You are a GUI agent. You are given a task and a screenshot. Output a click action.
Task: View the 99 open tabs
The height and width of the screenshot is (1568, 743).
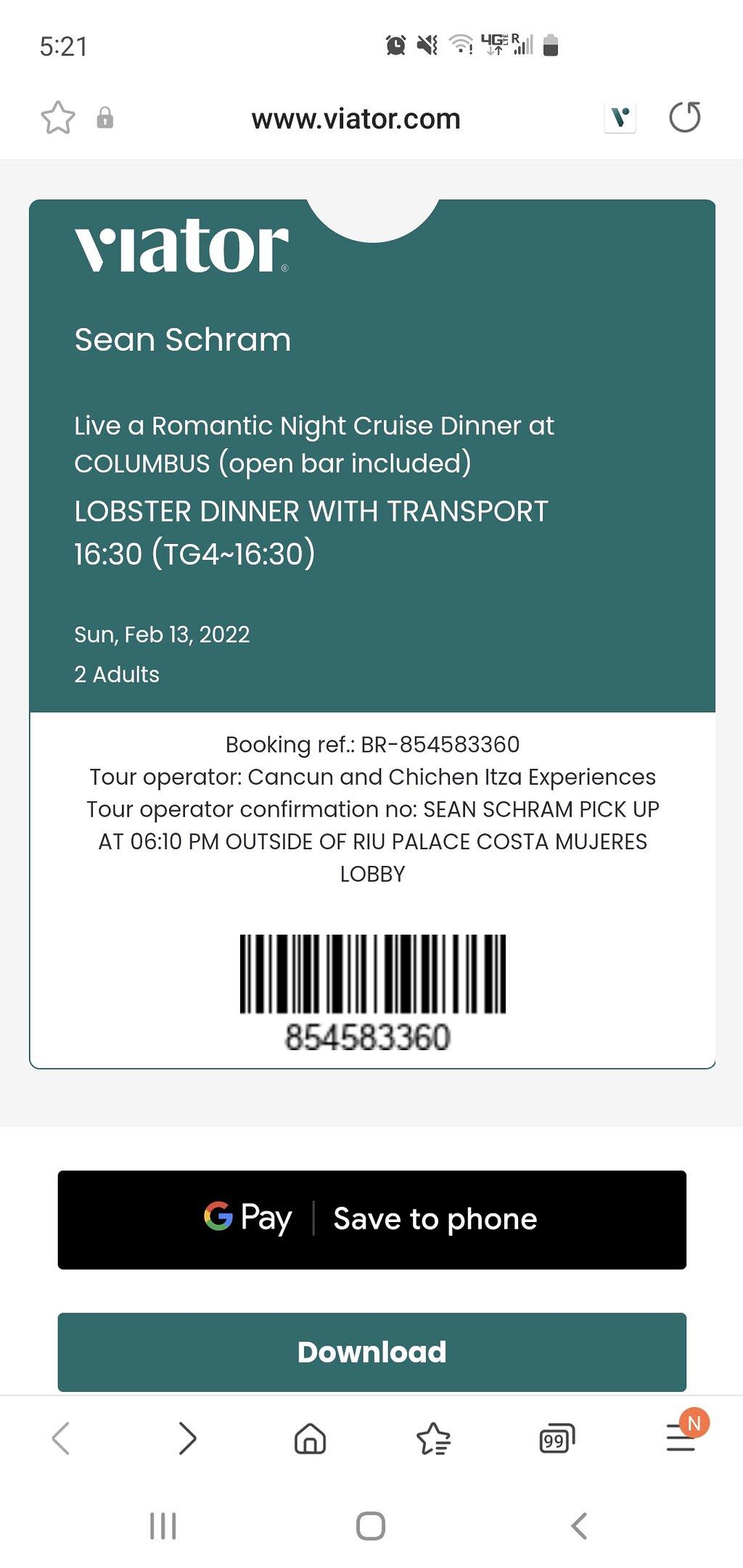click(x=557, y=1438)
